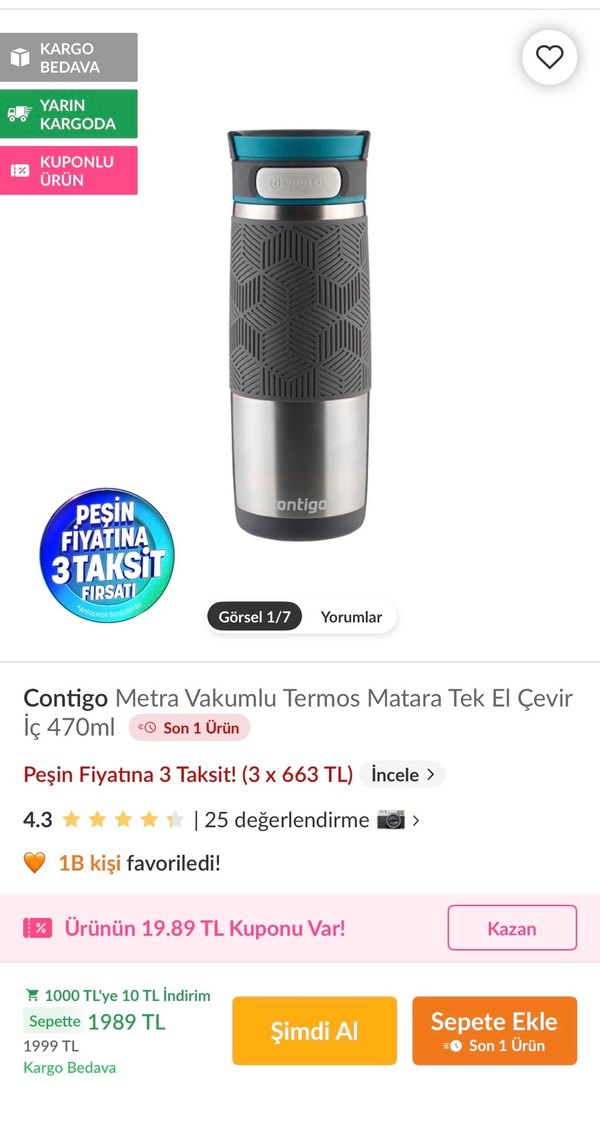Tap Kazan to claim the coupon
The image size is (600, 1143).
[511, 927]
